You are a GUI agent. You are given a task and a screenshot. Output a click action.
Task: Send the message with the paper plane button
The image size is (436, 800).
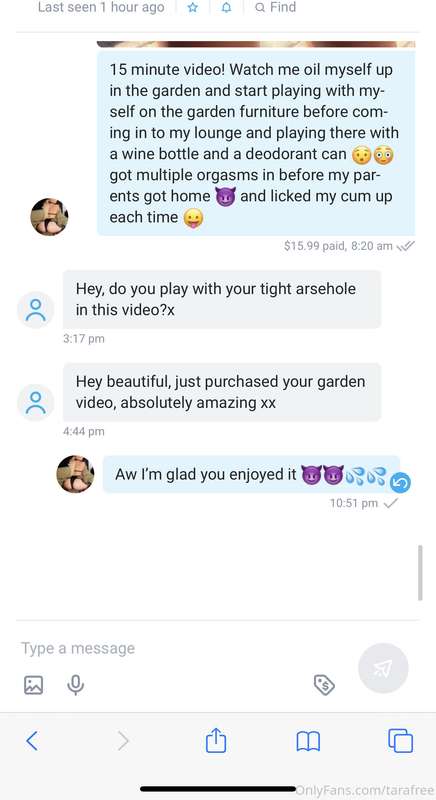click(x=383, y=668)
